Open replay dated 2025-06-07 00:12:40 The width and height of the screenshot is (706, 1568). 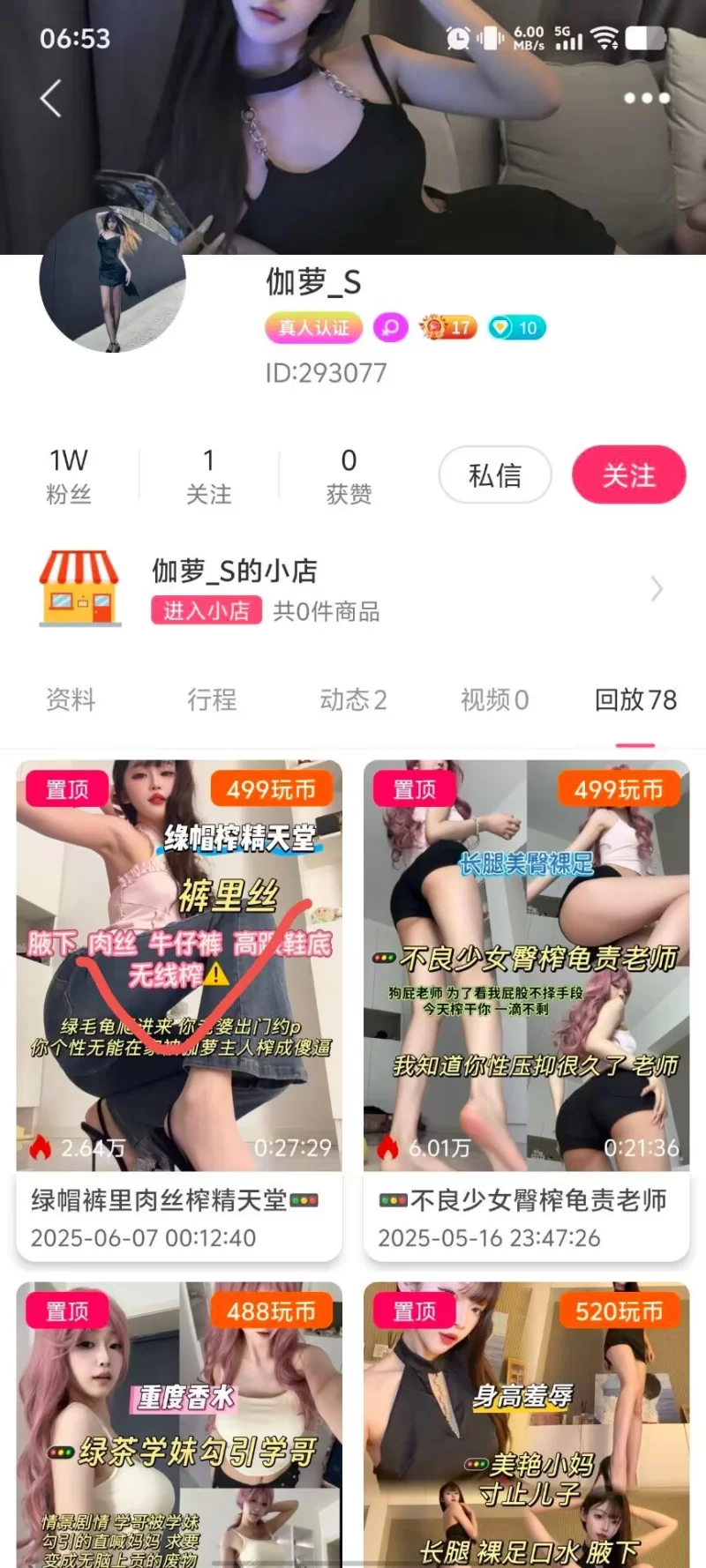(179, 1010)
